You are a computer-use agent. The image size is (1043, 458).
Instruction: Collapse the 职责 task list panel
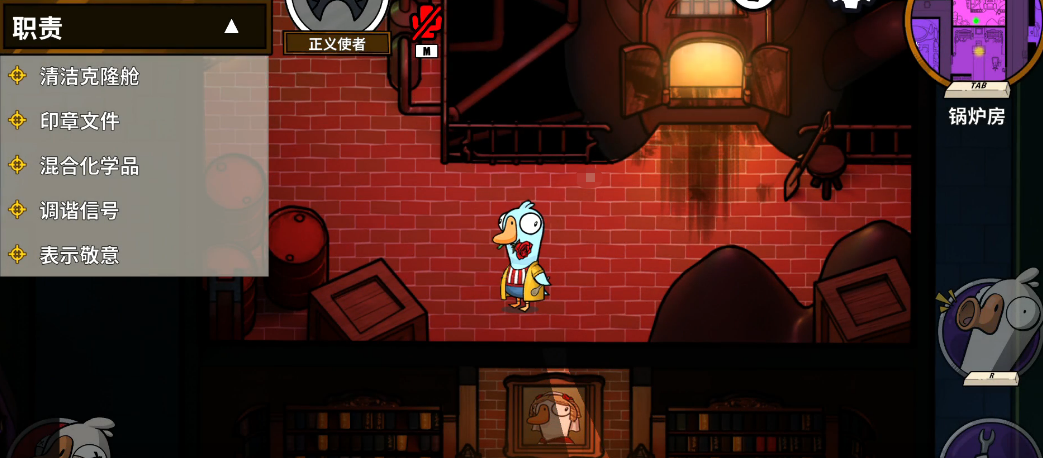231,27
